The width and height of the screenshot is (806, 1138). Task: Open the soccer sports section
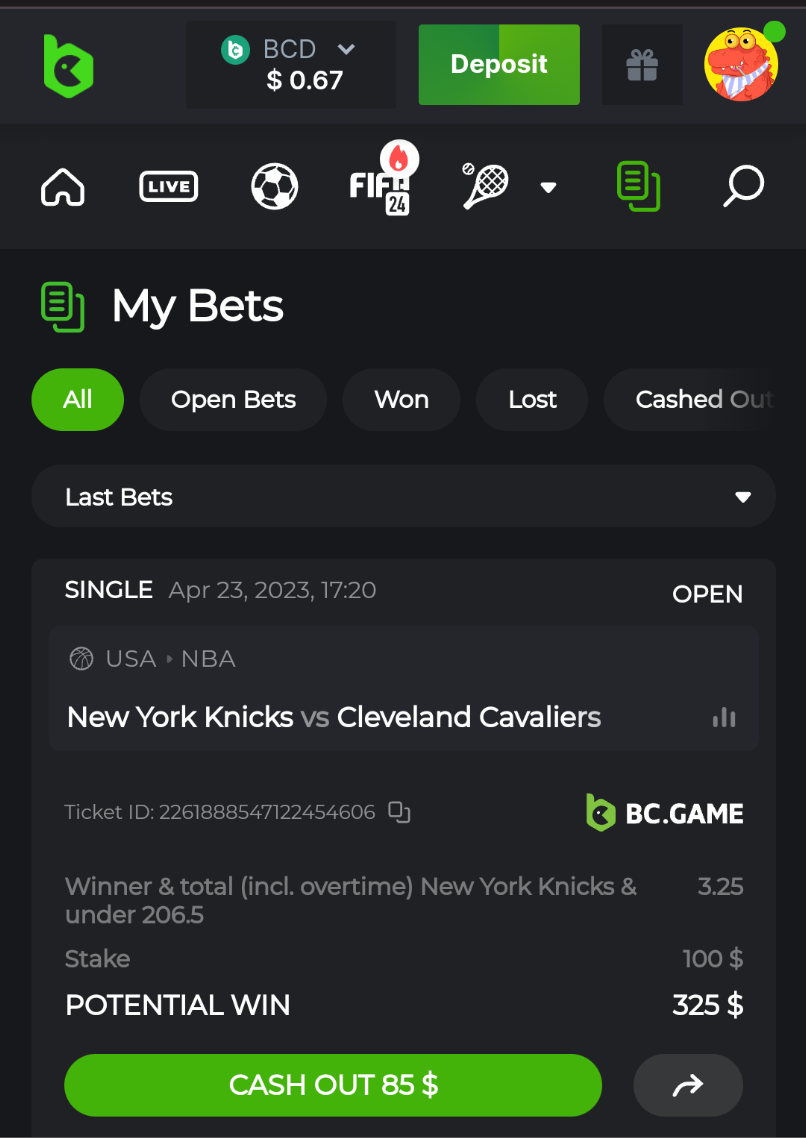point(274,187)
